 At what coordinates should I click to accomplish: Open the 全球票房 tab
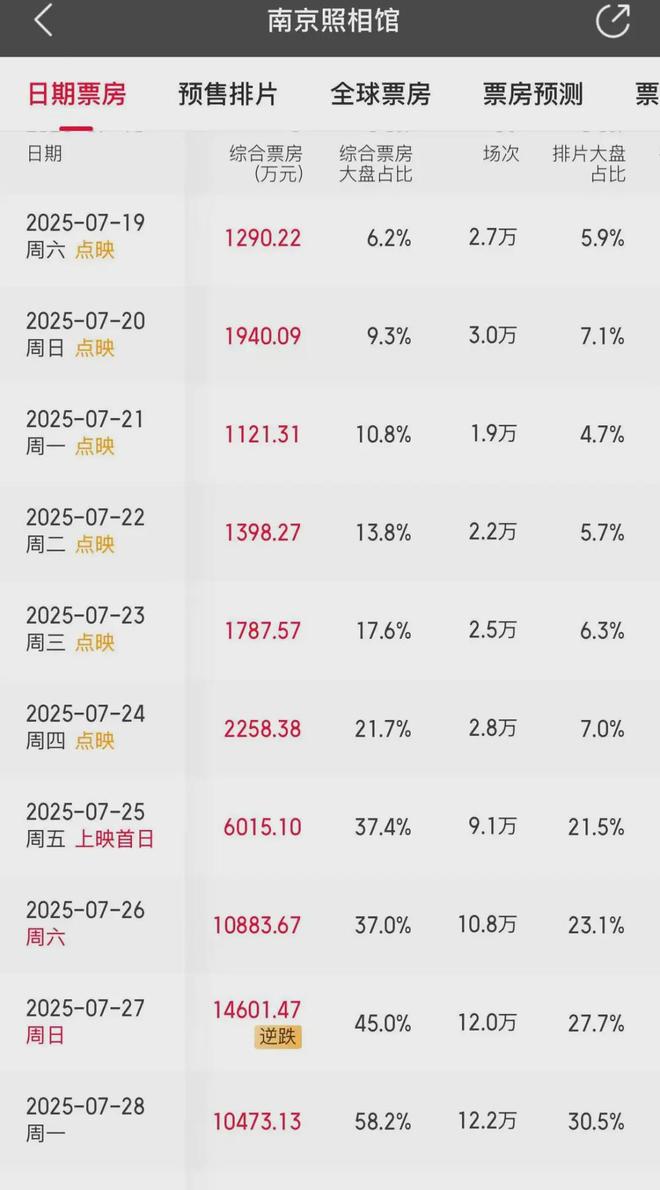click(x=380, y=94)
